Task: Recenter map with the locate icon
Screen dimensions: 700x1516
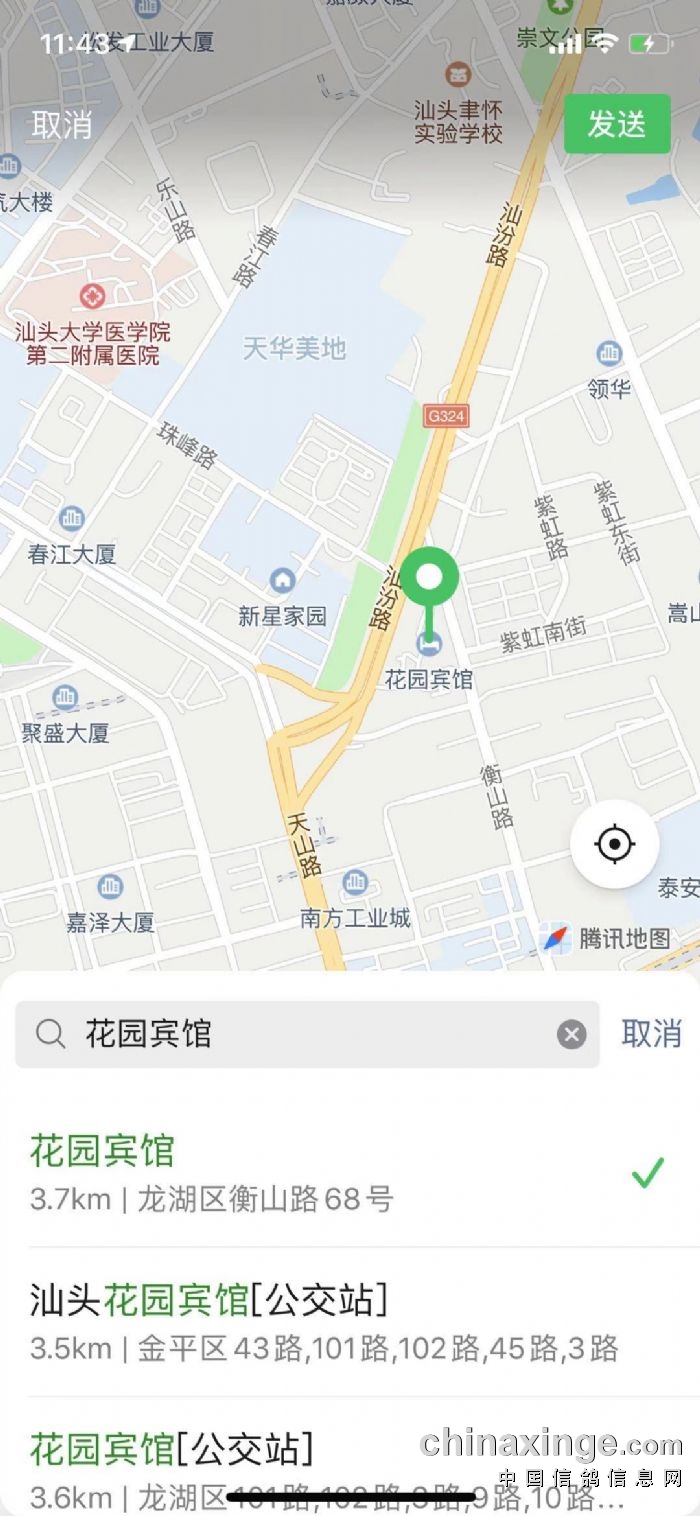Action: (614, 845)
